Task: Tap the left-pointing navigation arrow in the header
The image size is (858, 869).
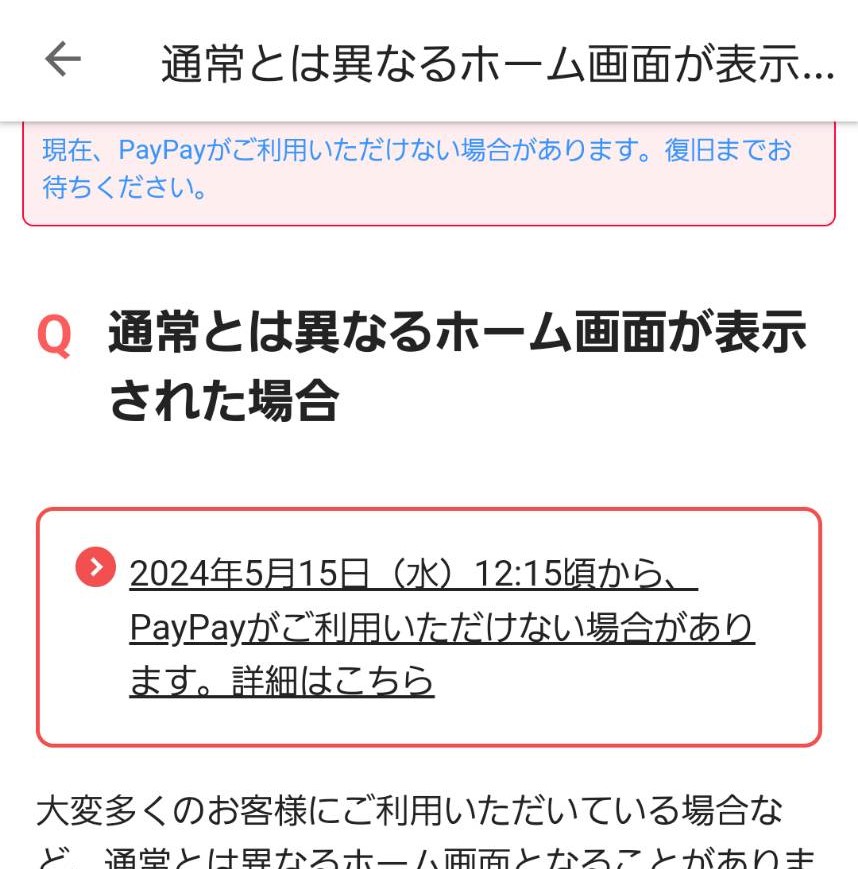Action: pyautogui.click(x=62, y=58)
